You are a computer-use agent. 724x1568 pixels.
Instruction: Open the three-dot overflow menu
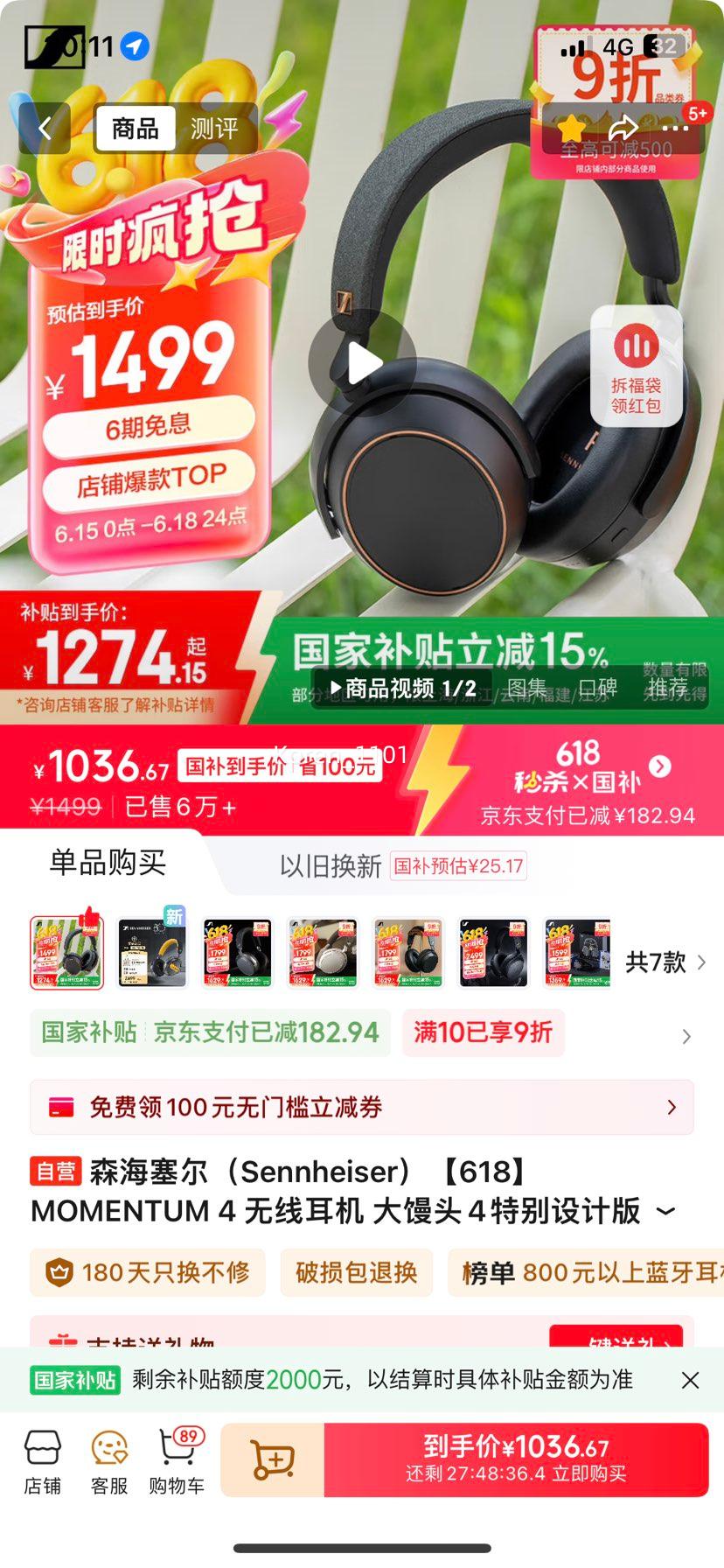pos(675,129)
